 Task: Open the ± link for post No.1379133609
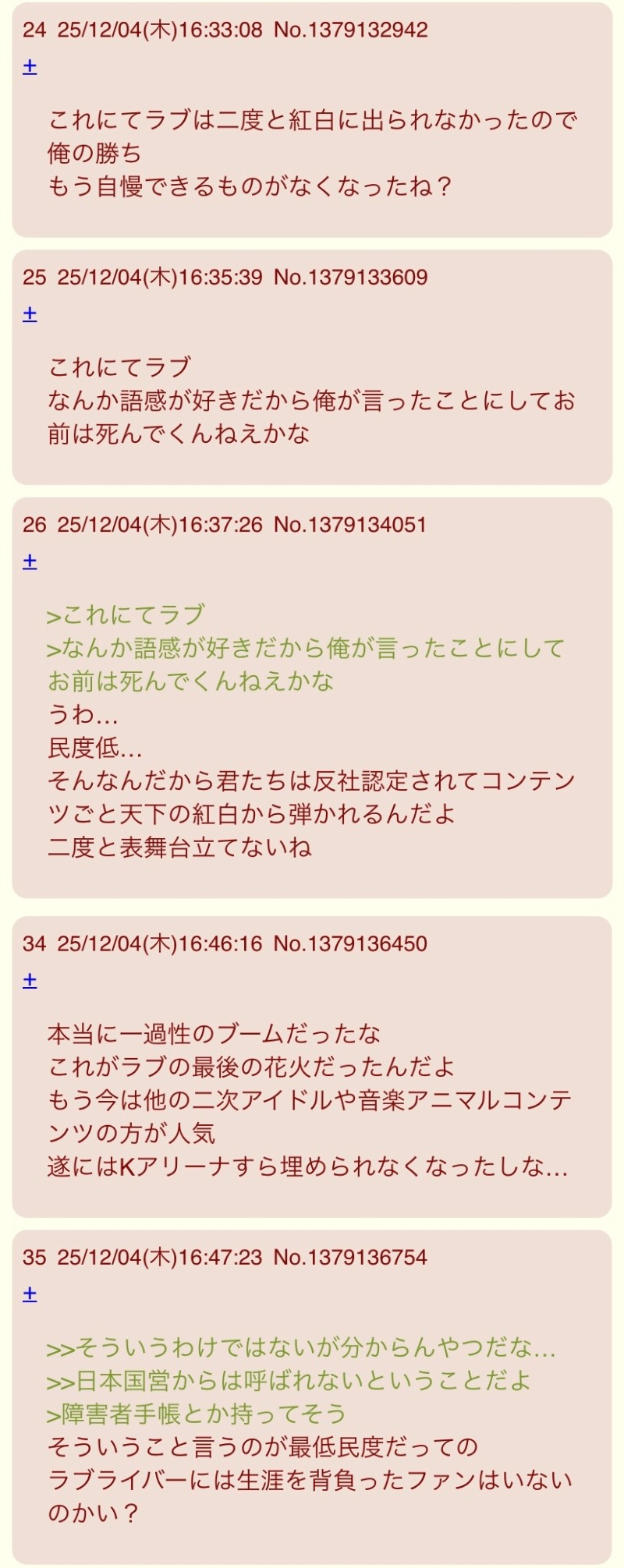pos(30,315)
